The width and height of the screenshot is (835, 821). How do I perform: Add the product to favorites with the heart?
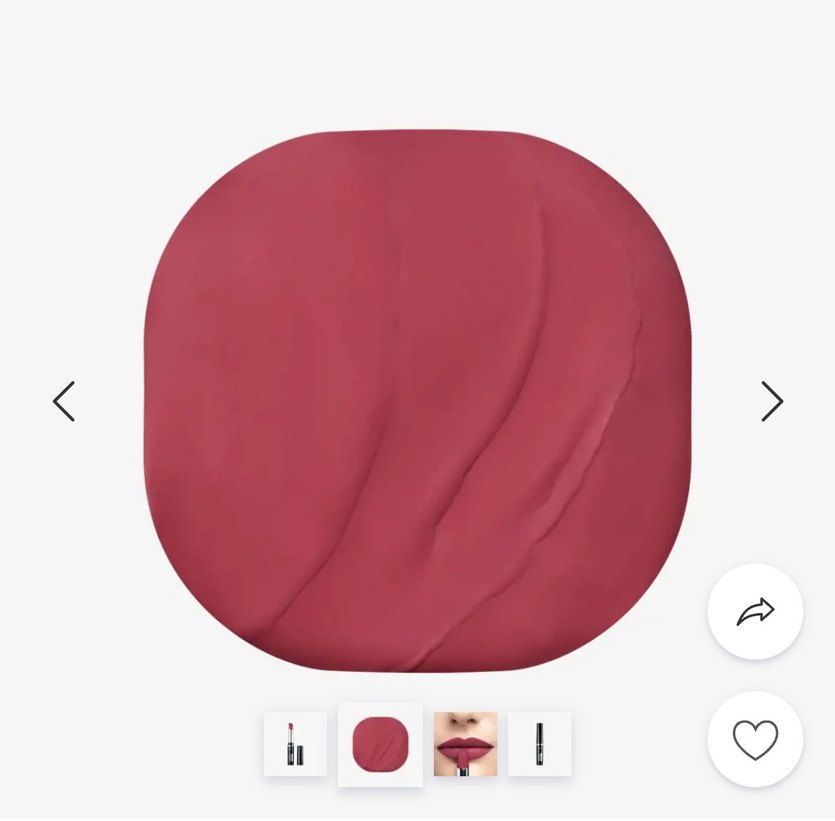click(755, 739)
